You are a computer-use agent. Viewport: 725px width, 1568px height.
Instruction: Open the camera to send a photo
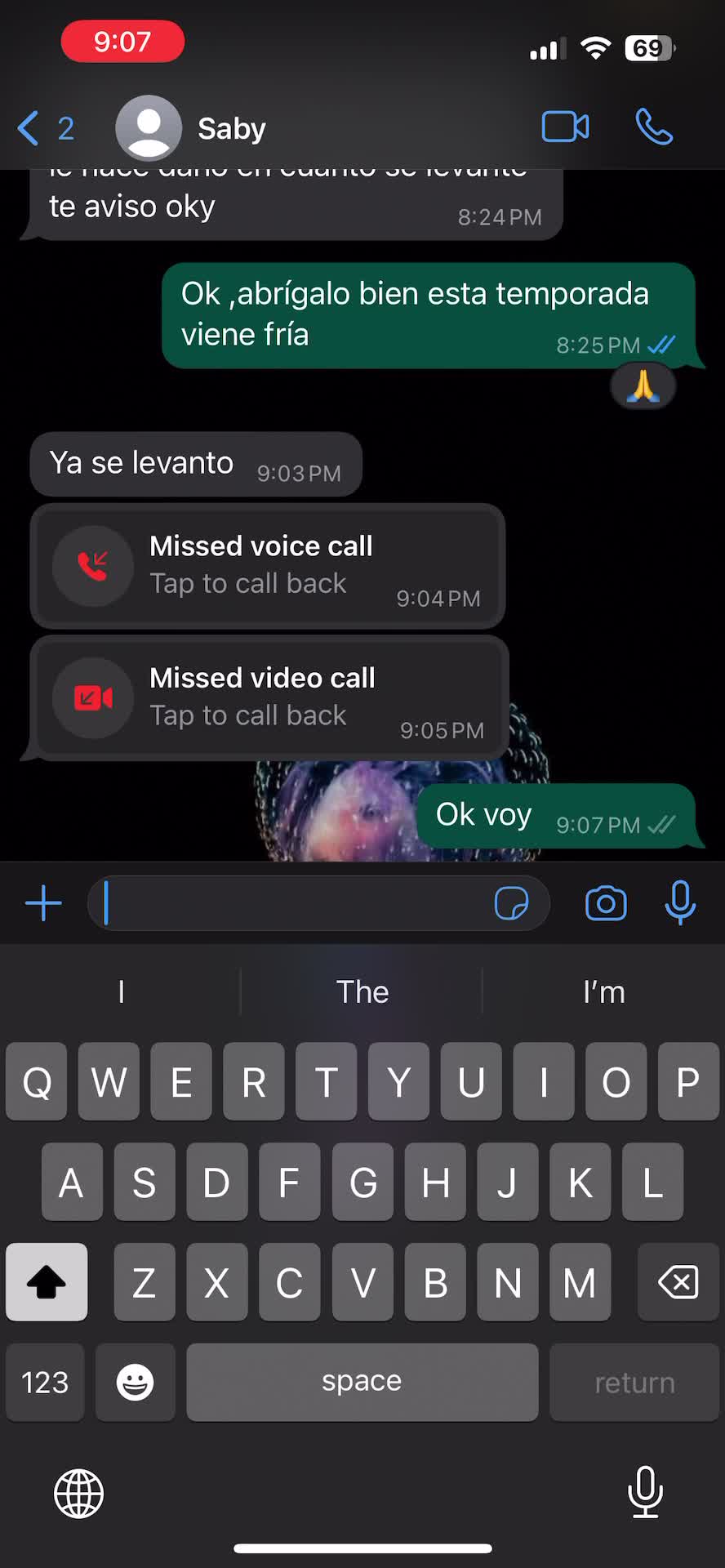[606, 903]
